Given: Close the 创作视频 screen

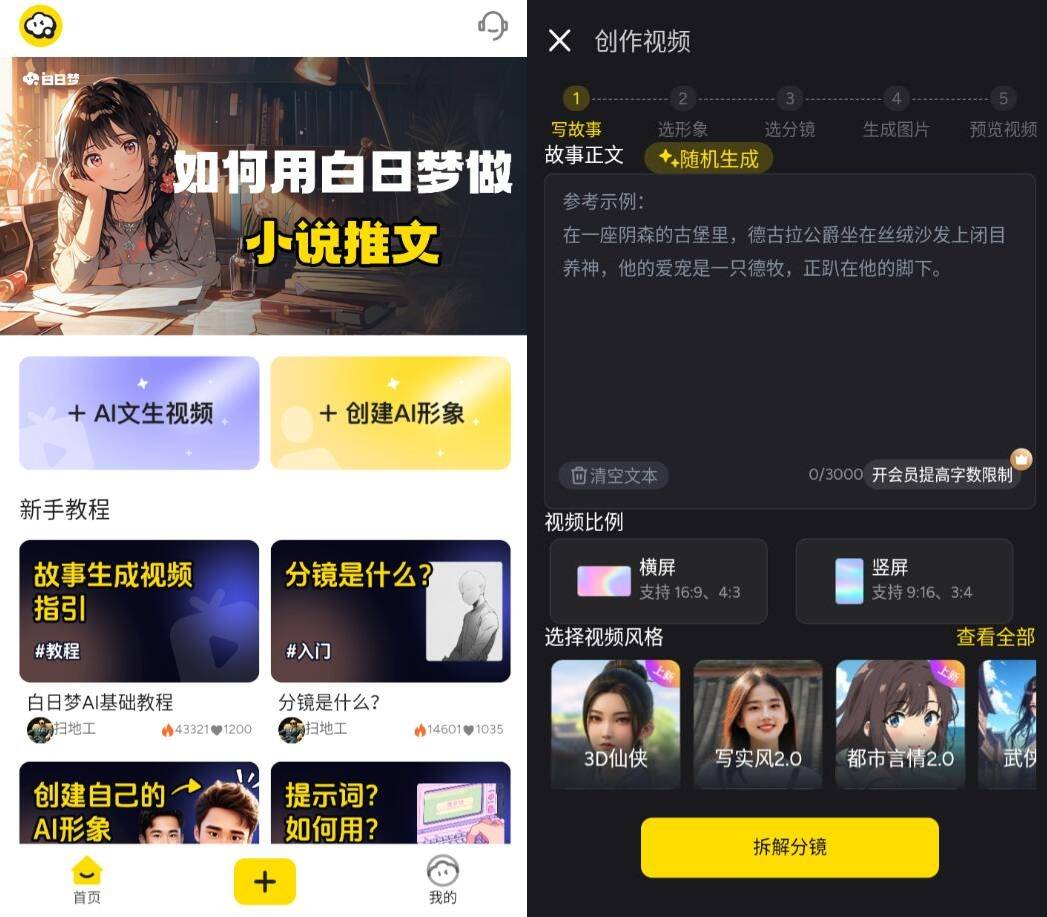Looking at the screenshot, I should [560, 41].
